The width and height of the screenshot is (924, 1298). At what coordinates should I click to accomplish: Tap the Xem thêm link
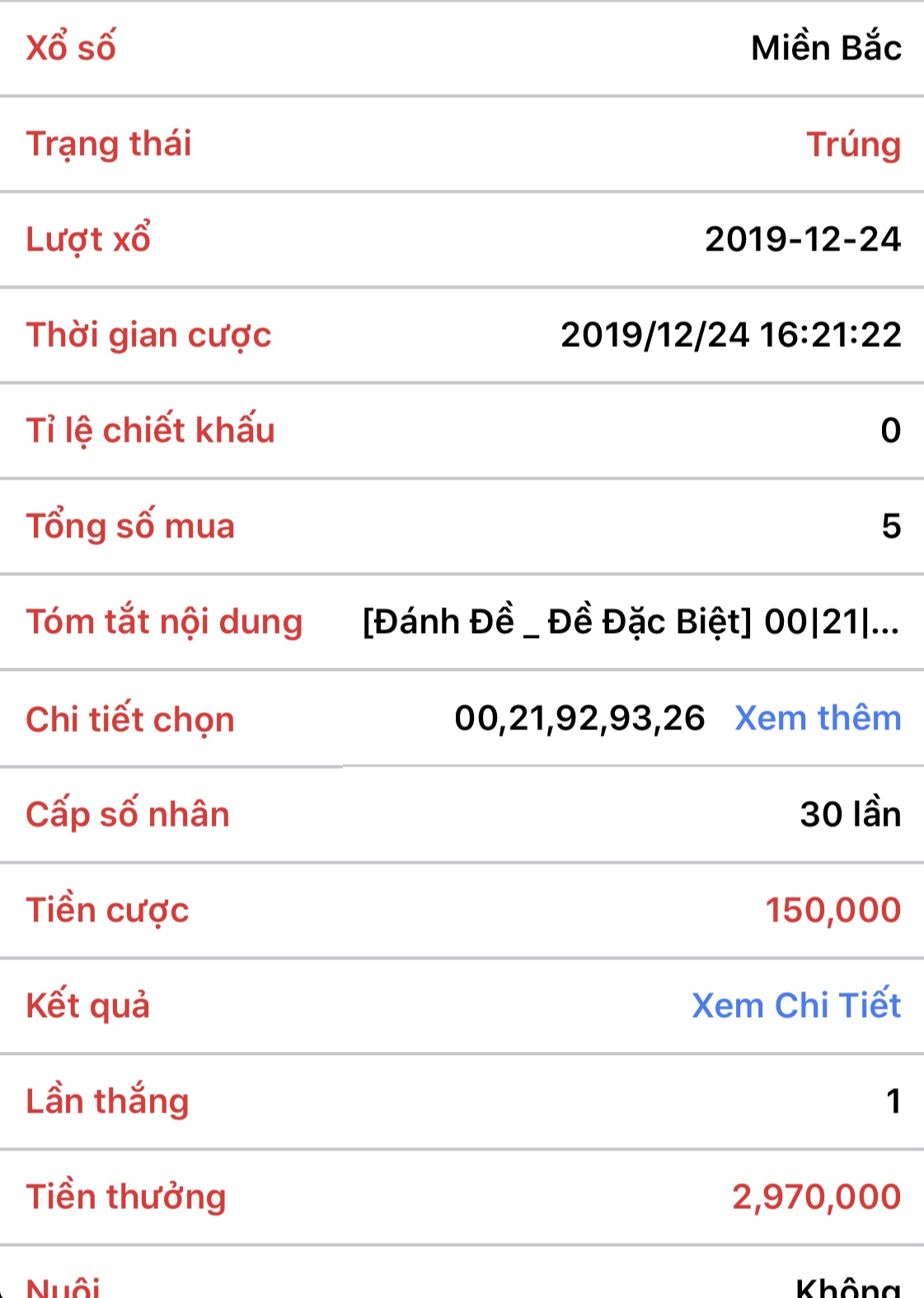pos(817,718)
